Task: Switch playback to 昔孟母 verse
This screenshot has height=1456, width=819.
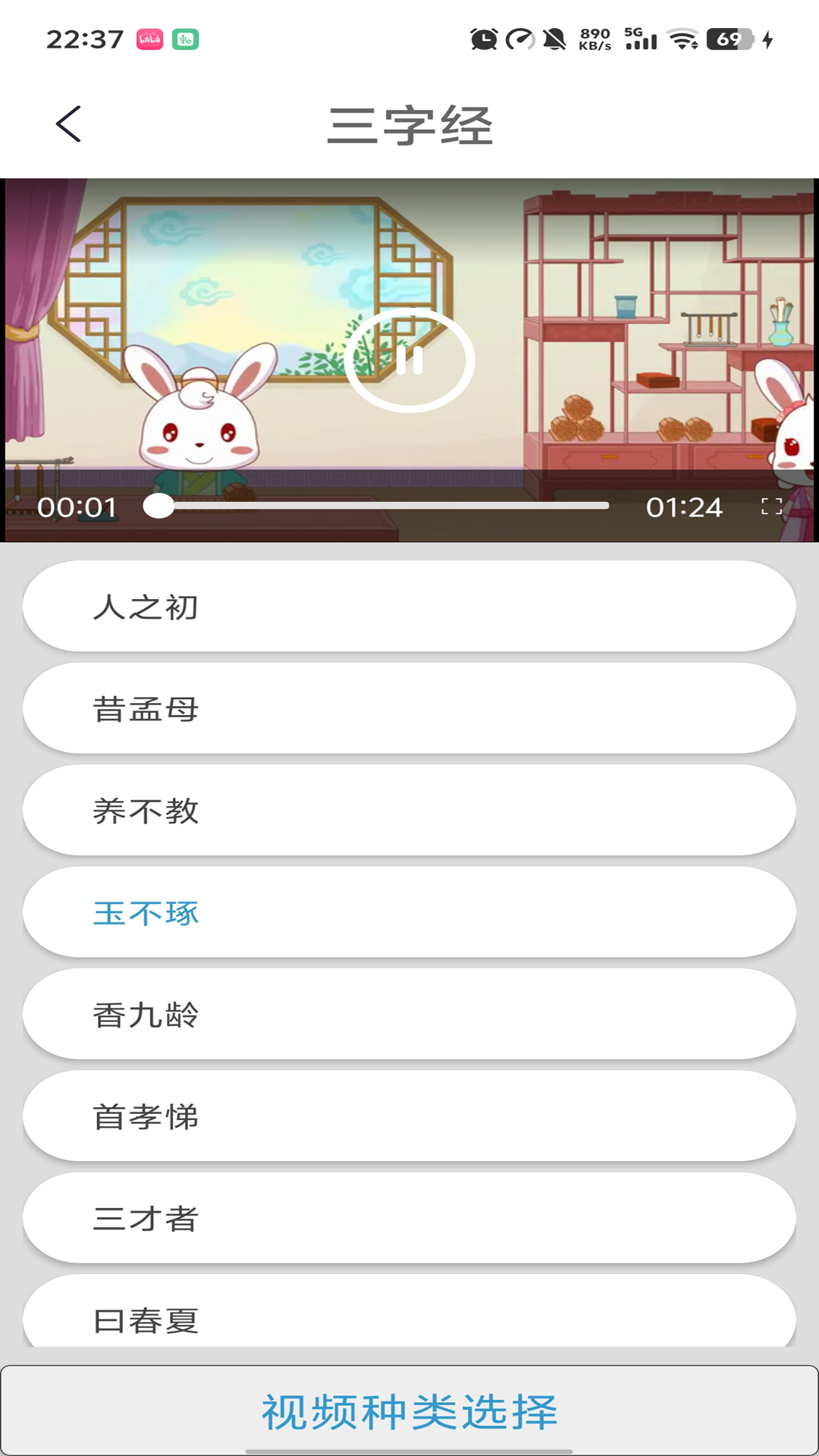Action: [409, 708]
